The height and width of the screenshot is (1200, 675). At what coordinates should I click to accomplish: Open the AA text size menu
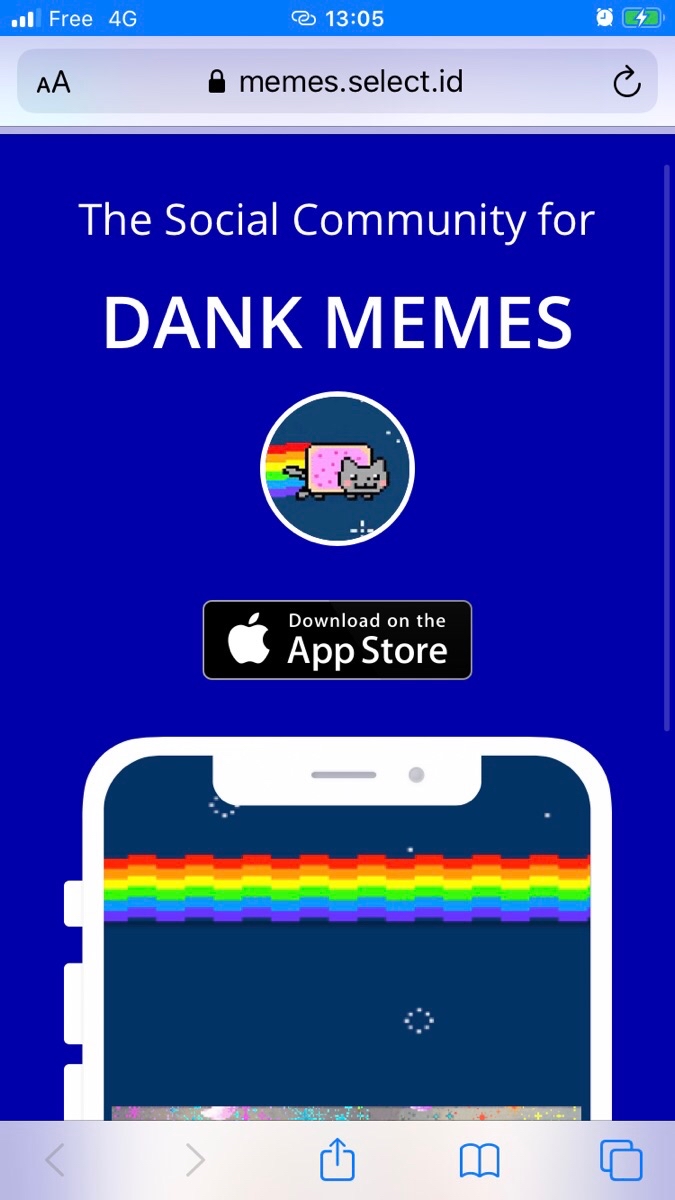[x=54, y=82]
